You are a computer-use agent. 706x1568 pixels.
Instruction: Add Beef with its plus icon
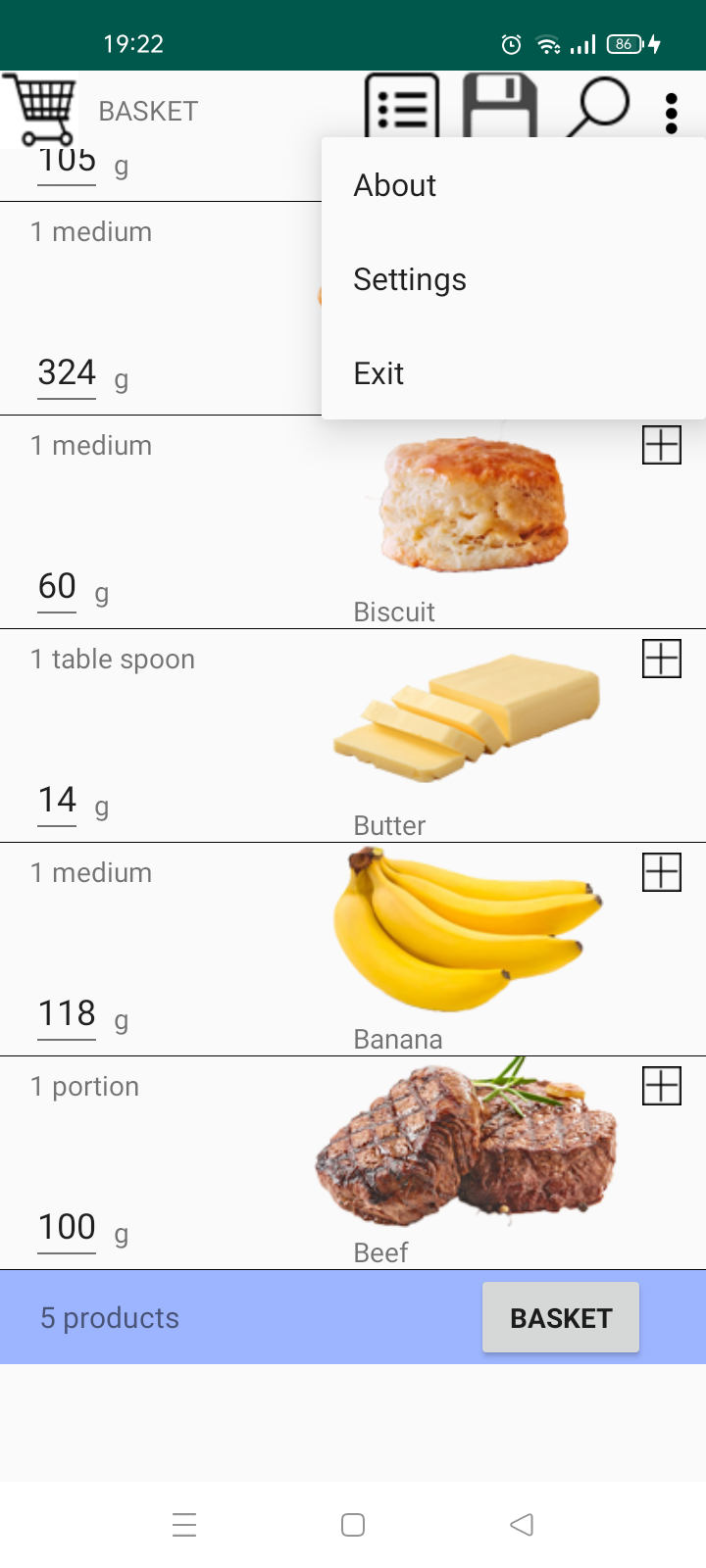click(x=662, y=1086)
